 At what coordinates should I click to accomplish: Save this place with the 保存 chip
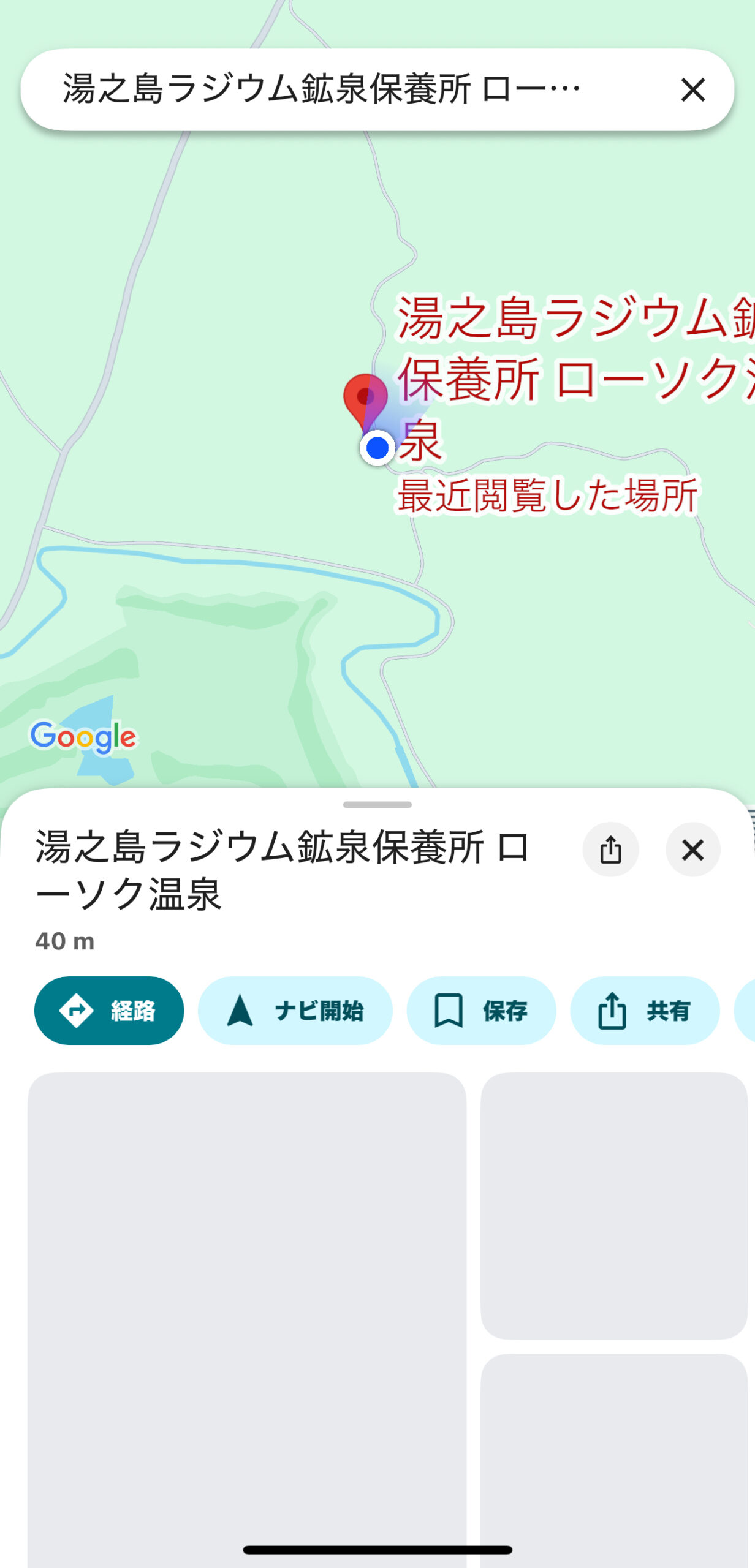pyautogui.click(x=481, y=1011)
